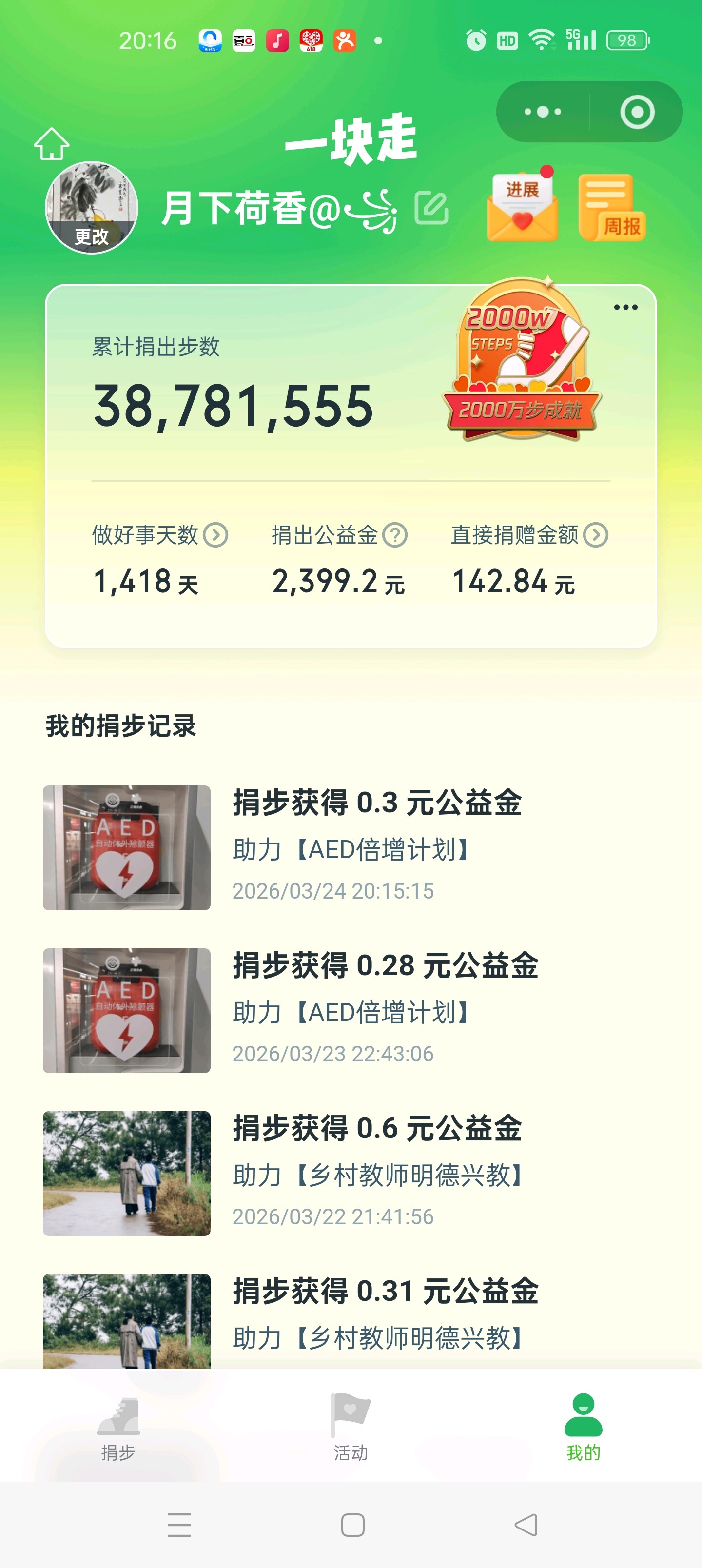702x1568 pixels.
Task: Open the steps card three-dot menu
Action: [x=625, y=307]
